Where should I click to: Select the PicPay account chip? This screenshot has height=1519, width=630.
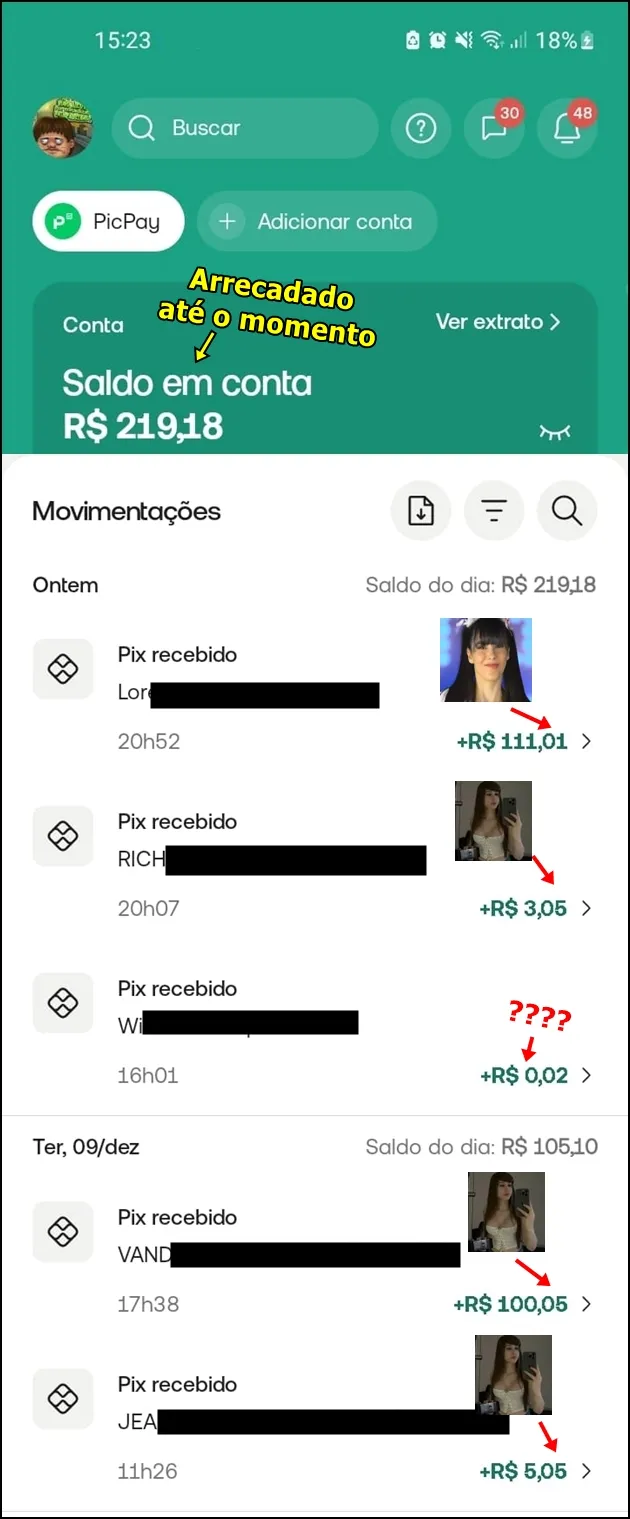coord(109,222)
